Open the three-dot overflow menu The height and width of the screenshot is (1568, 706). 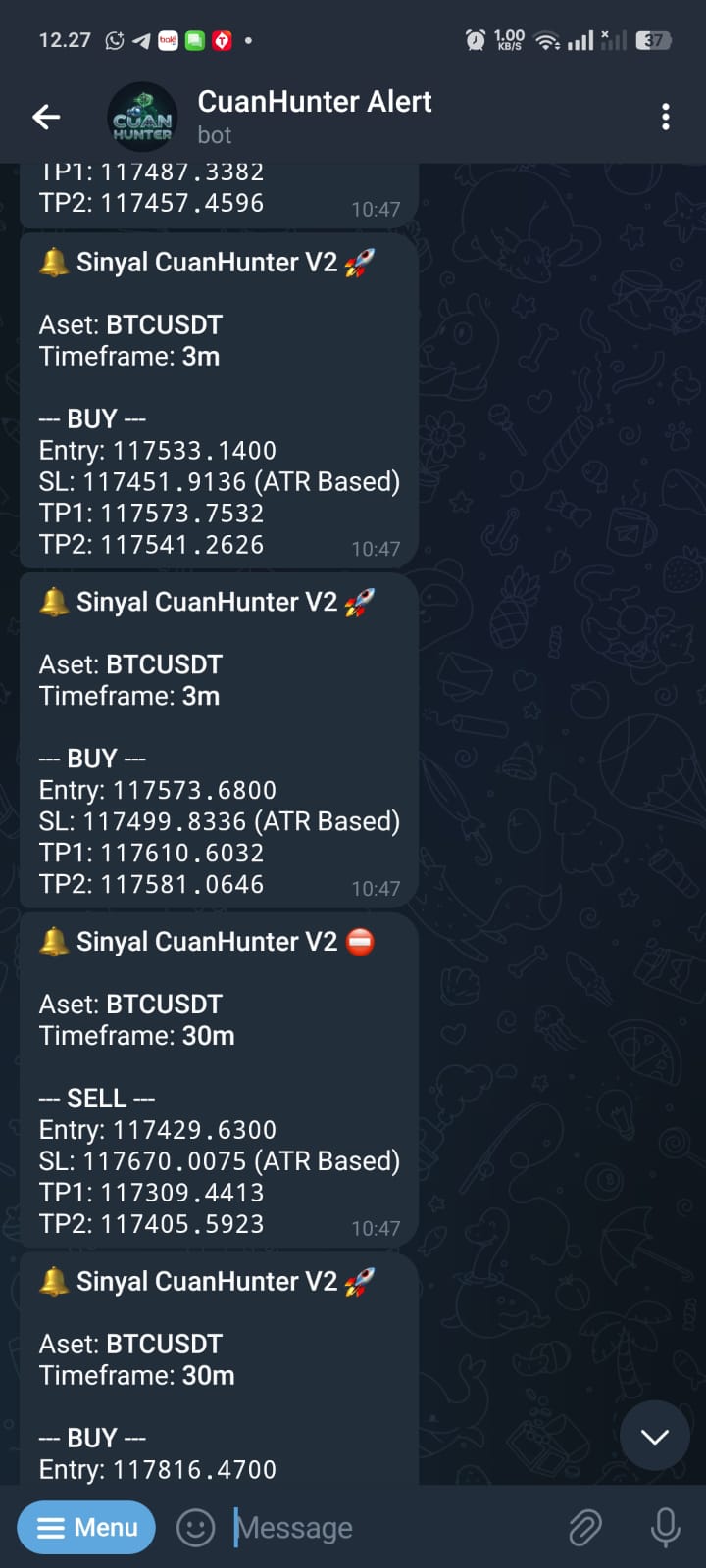pyautogui.click(x=666, y=118)
